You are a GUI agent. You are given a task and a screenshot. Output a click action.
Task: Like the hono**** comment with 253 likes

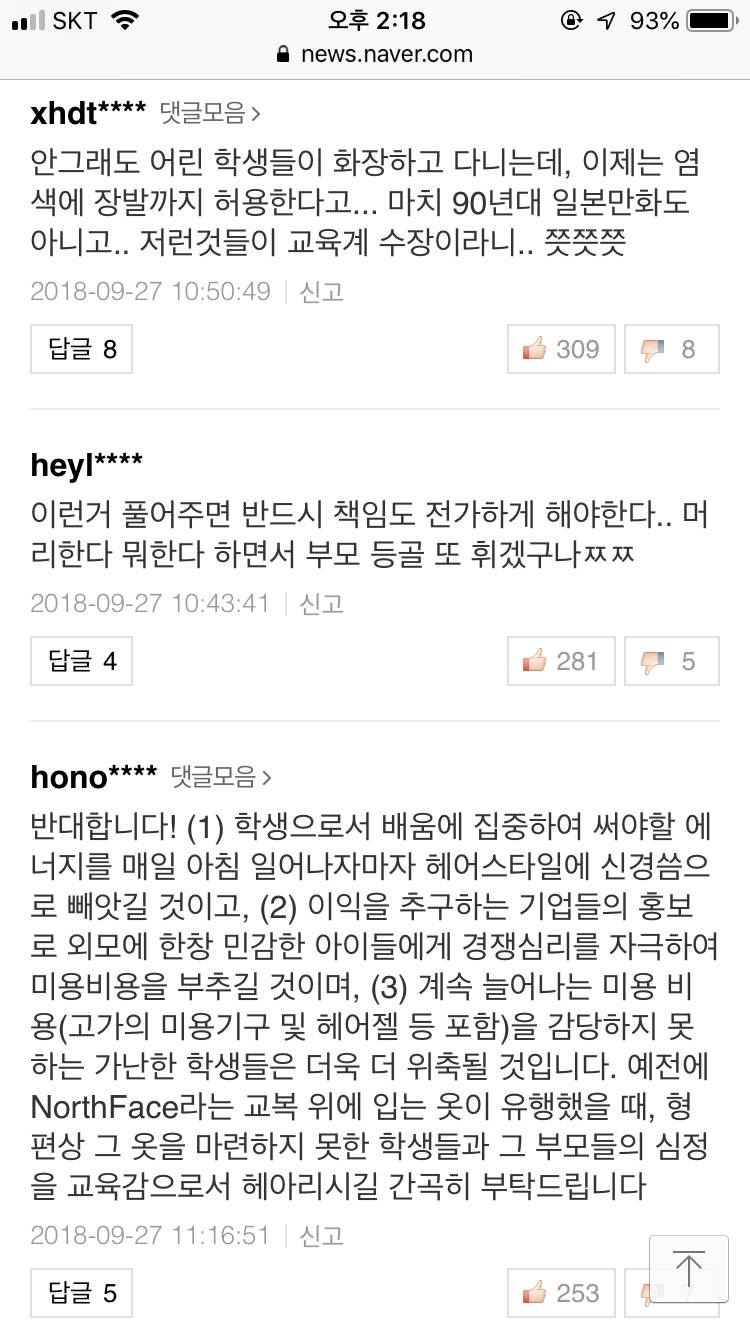coord(561,1293)
